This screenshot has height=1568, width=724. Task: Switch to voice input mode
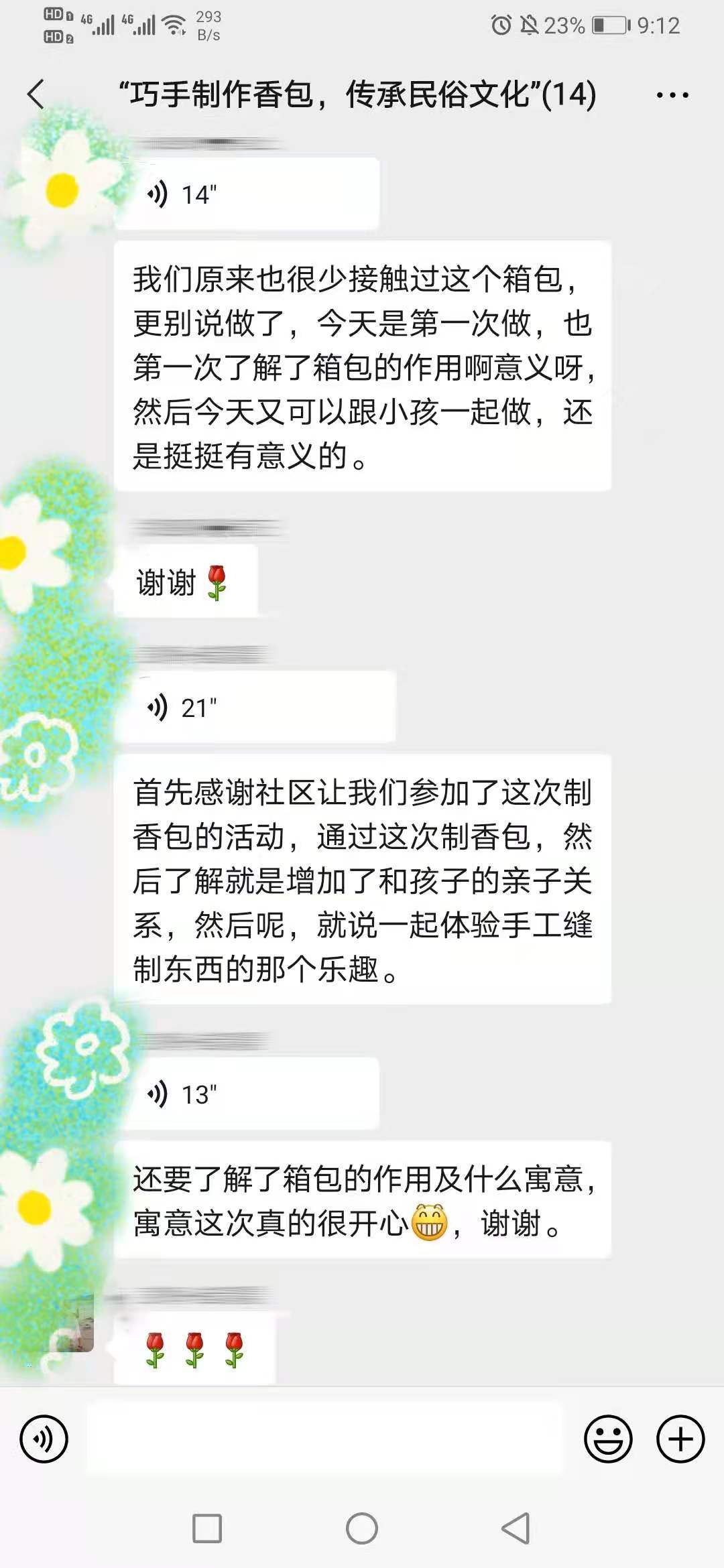coord(44,1439)
